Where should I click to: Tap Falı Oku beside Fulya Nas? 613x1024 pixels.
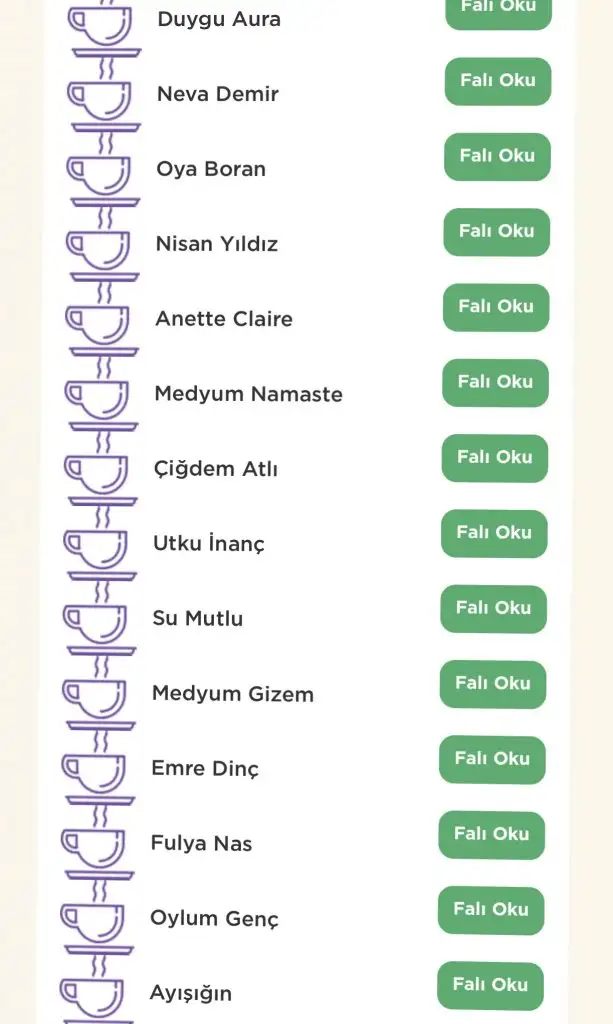point(491,834)
